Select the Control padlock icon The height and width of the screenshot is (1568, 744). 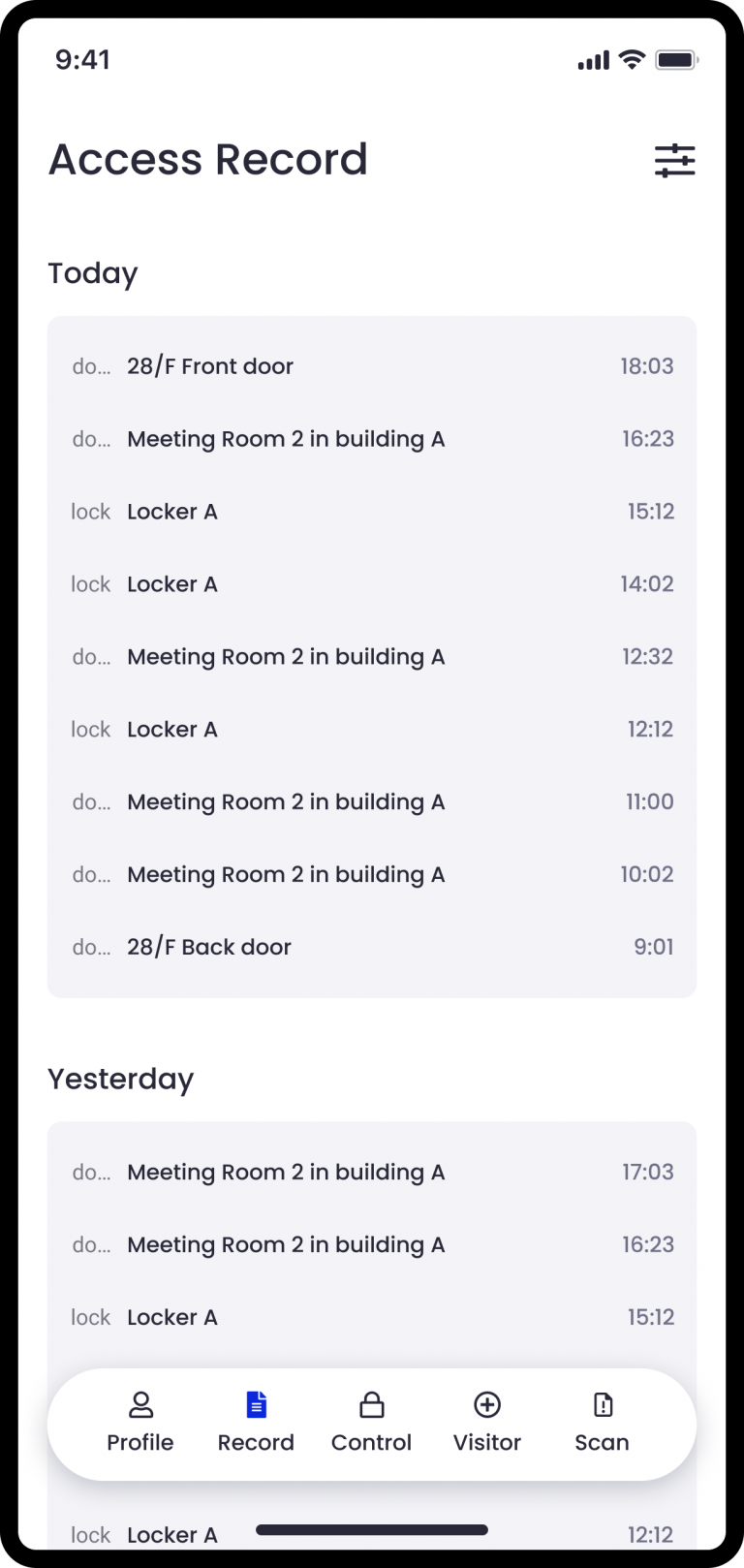click(x=371, y=1404)
